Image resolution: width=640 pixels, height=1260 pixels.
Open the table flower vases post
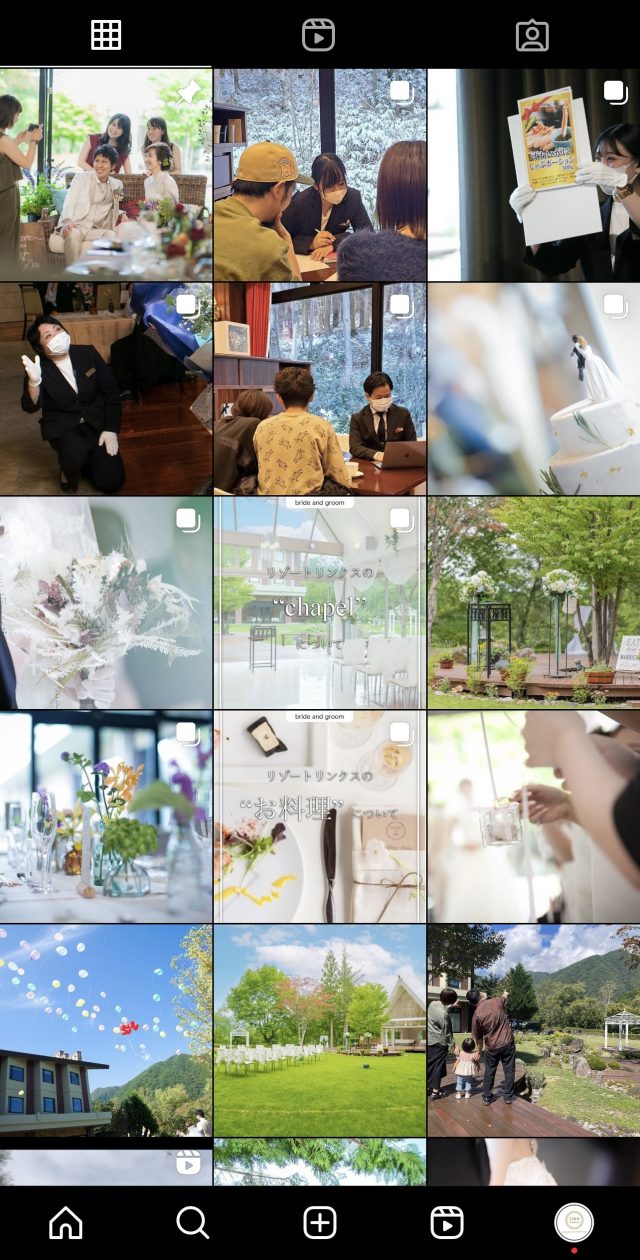click(x=105, y=816)
